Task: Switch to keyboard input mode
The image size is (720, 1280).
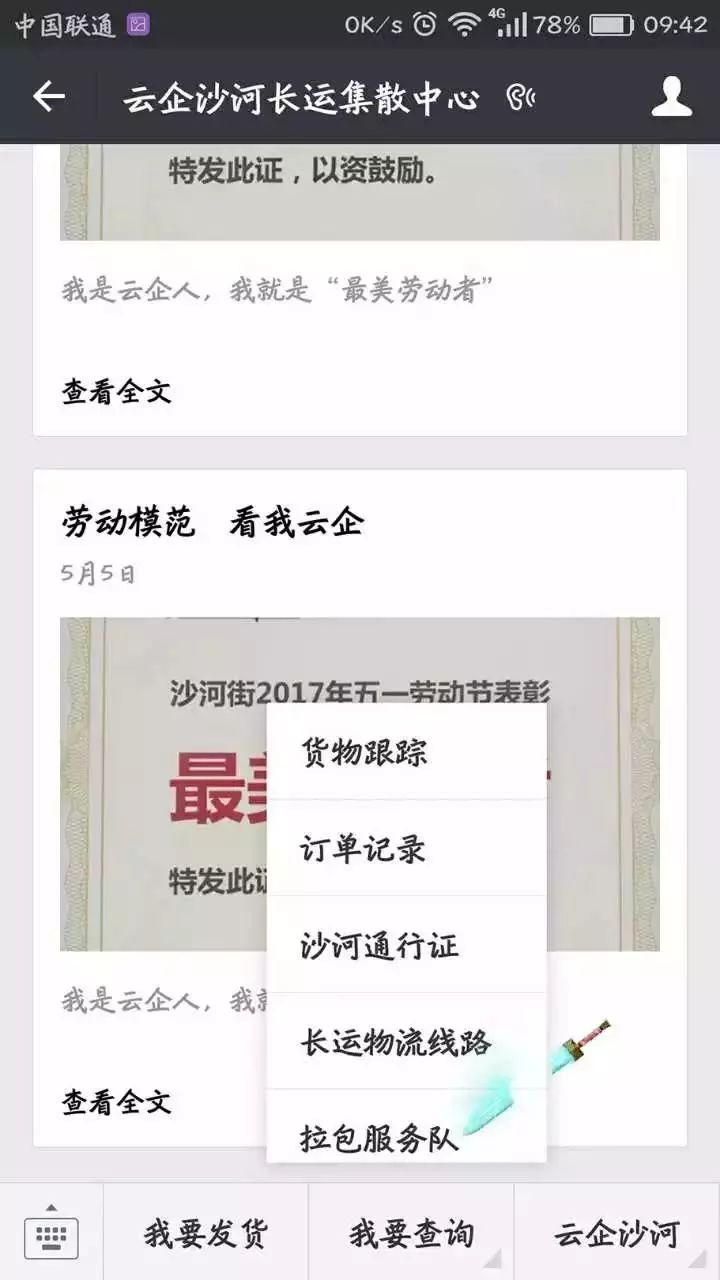Action: click(x=51, y=1233)
